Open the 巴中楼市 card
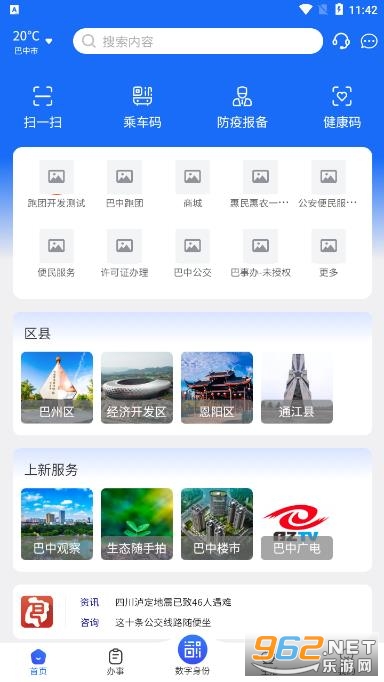The height and width of the screenshot is (682, 384). [x=217, y=524]
